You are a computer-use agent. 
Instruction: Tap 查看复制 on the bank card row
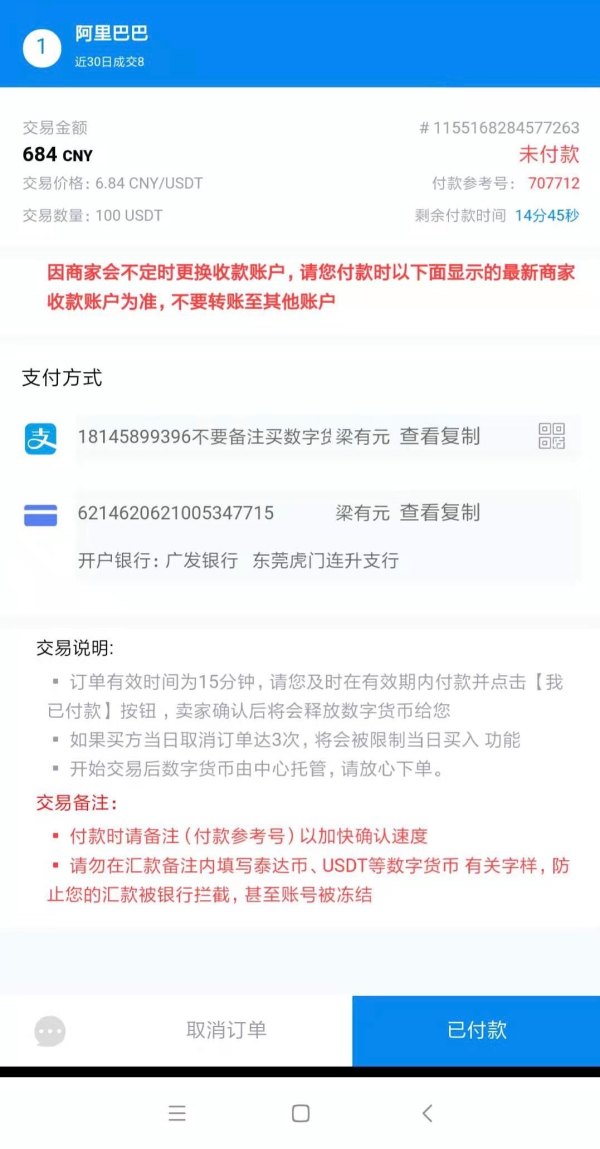[x=439, y=513]
